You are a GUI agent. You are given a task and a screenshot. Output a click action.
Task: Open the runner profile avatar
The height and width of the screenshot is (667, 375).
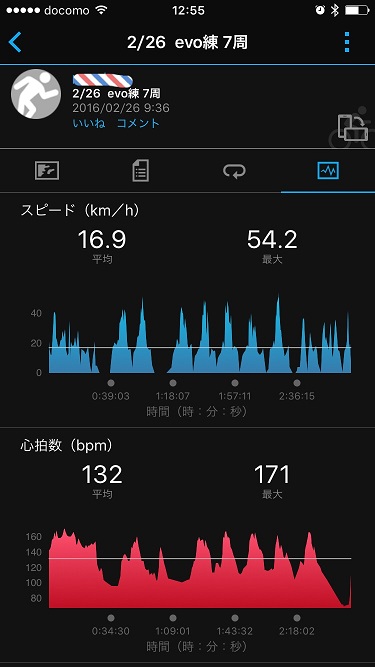pyautogui.click(x=36, y=94)
